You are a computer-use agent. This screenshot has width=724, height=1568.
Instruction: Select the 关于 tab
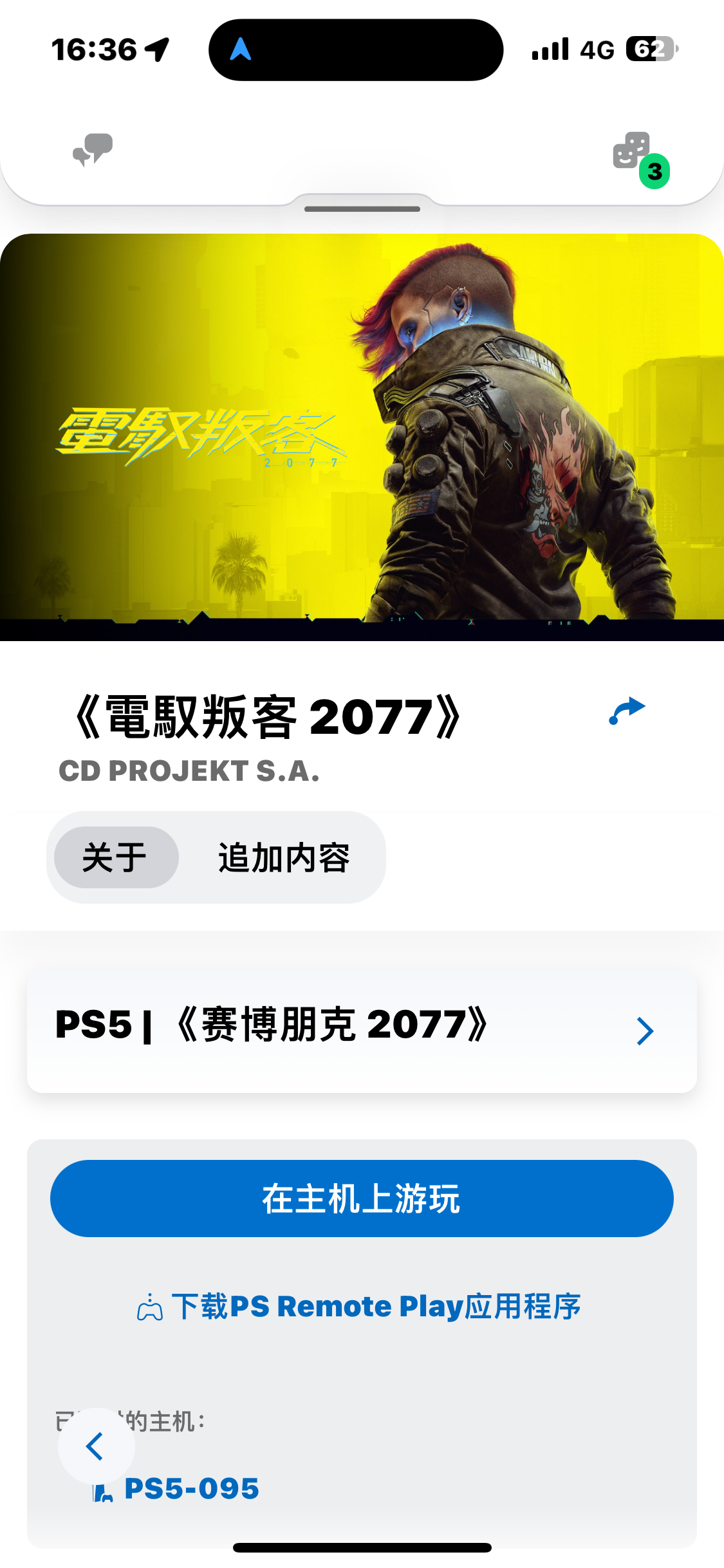[116, 857]
